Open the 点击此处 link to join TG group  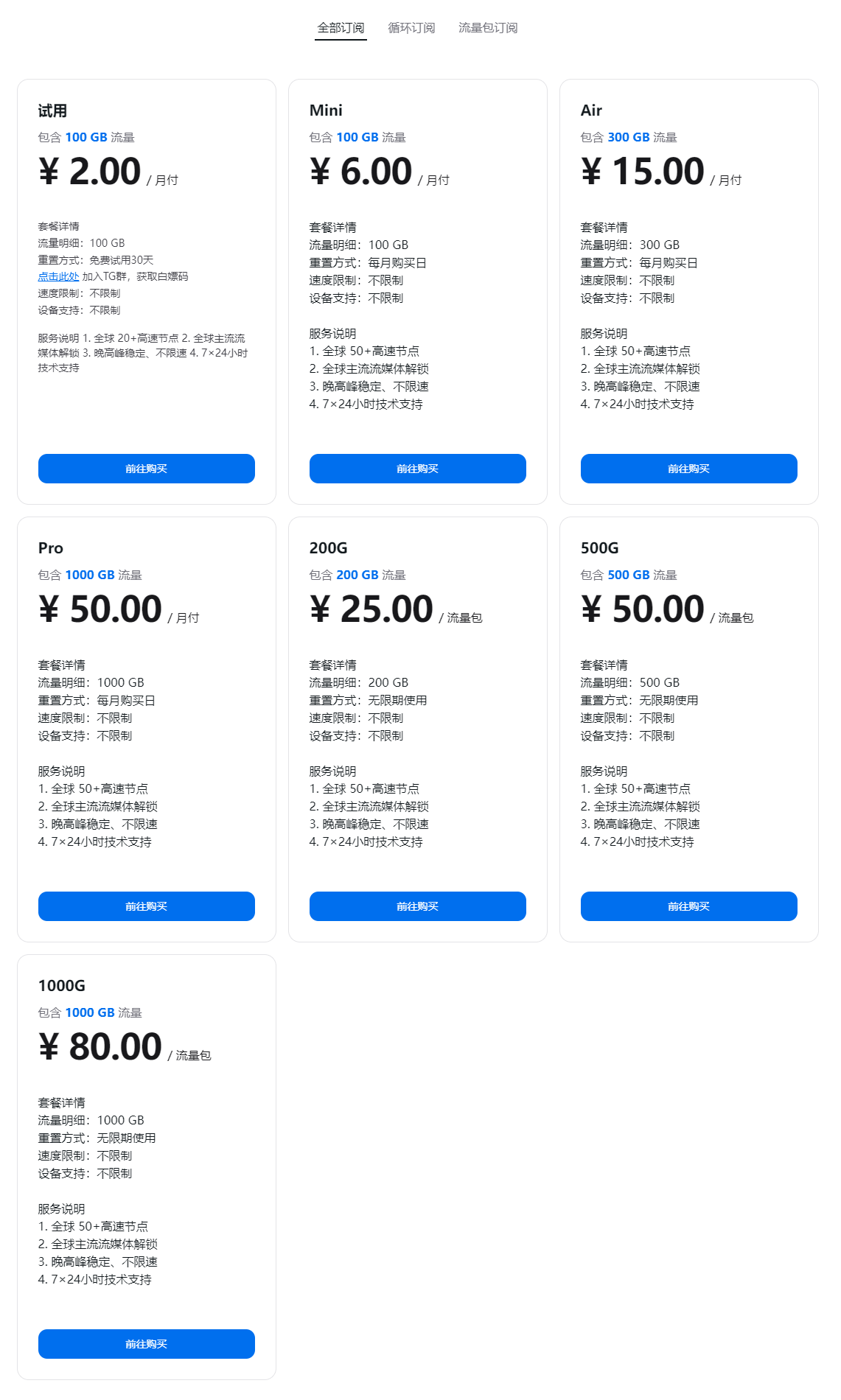58,276
